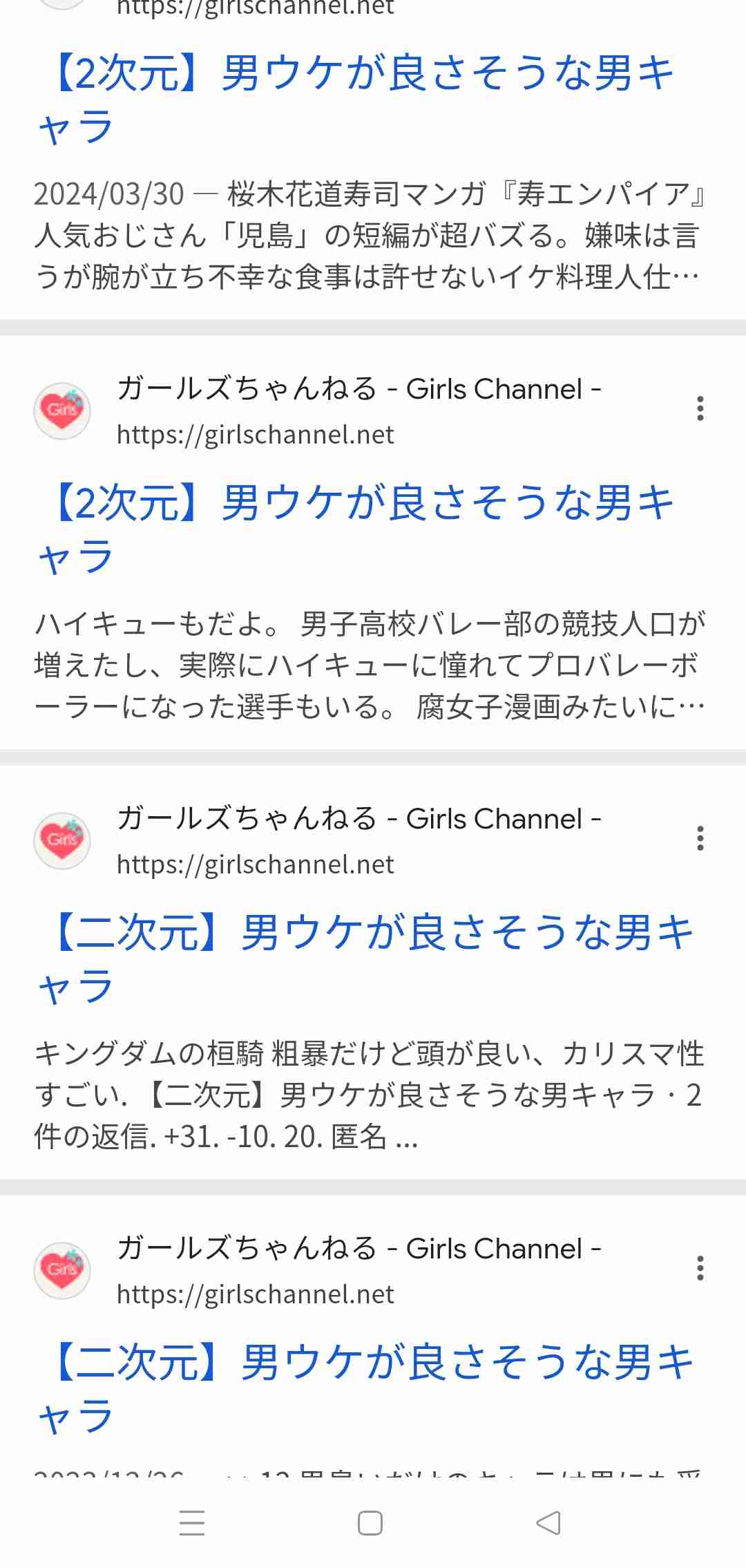The width and height of the screenshot is (746, 1568).
Task: Open the 【2次元】 result mentioning ハイキュー
Action: point(355,529)
